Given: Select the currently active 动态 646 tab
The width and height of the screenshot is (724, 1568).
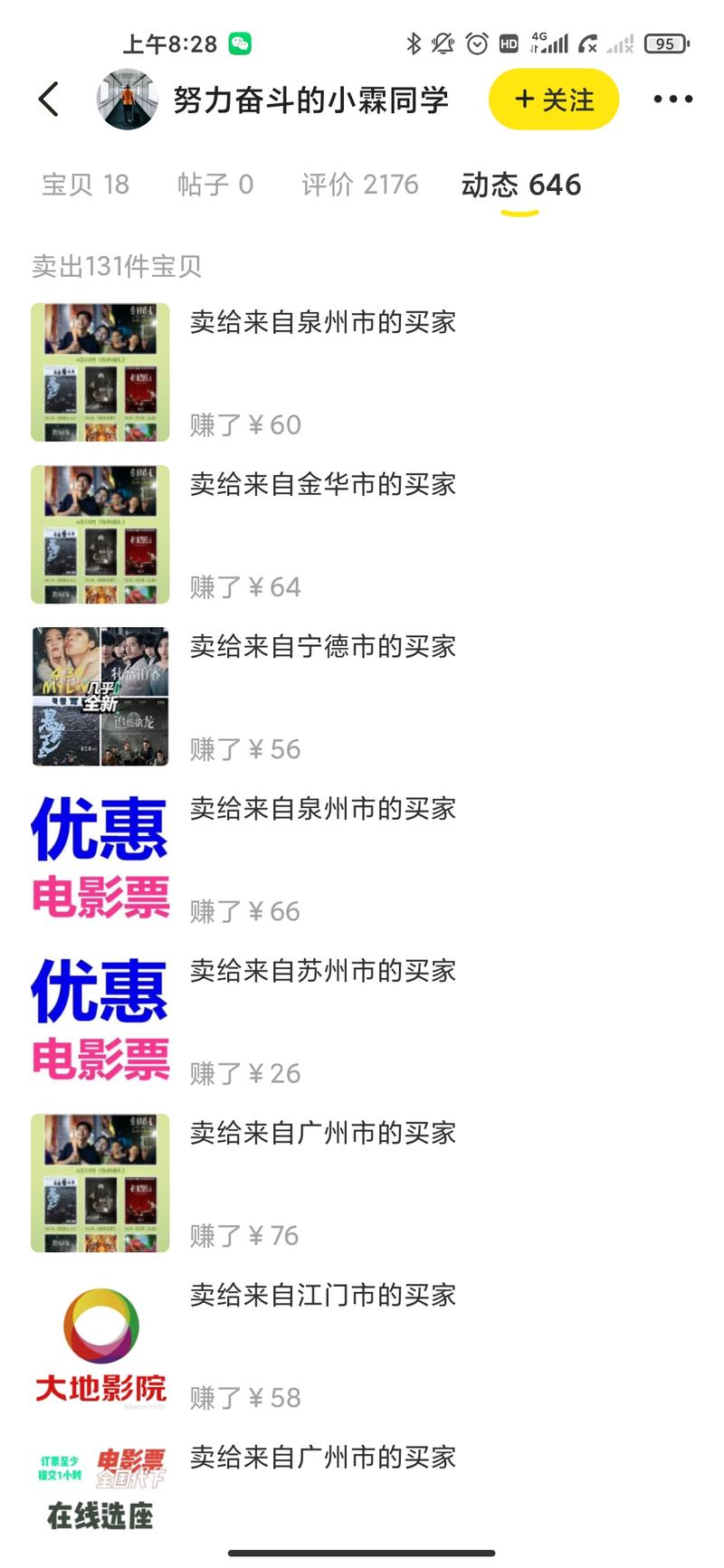Looking at the screenshot, I should [520, 185].
